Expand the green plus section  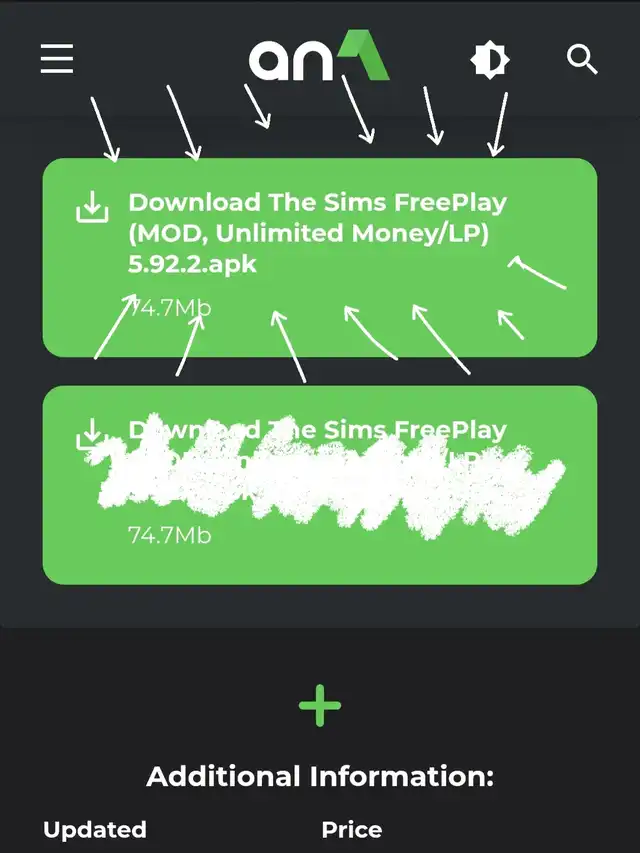pos(320,707)
